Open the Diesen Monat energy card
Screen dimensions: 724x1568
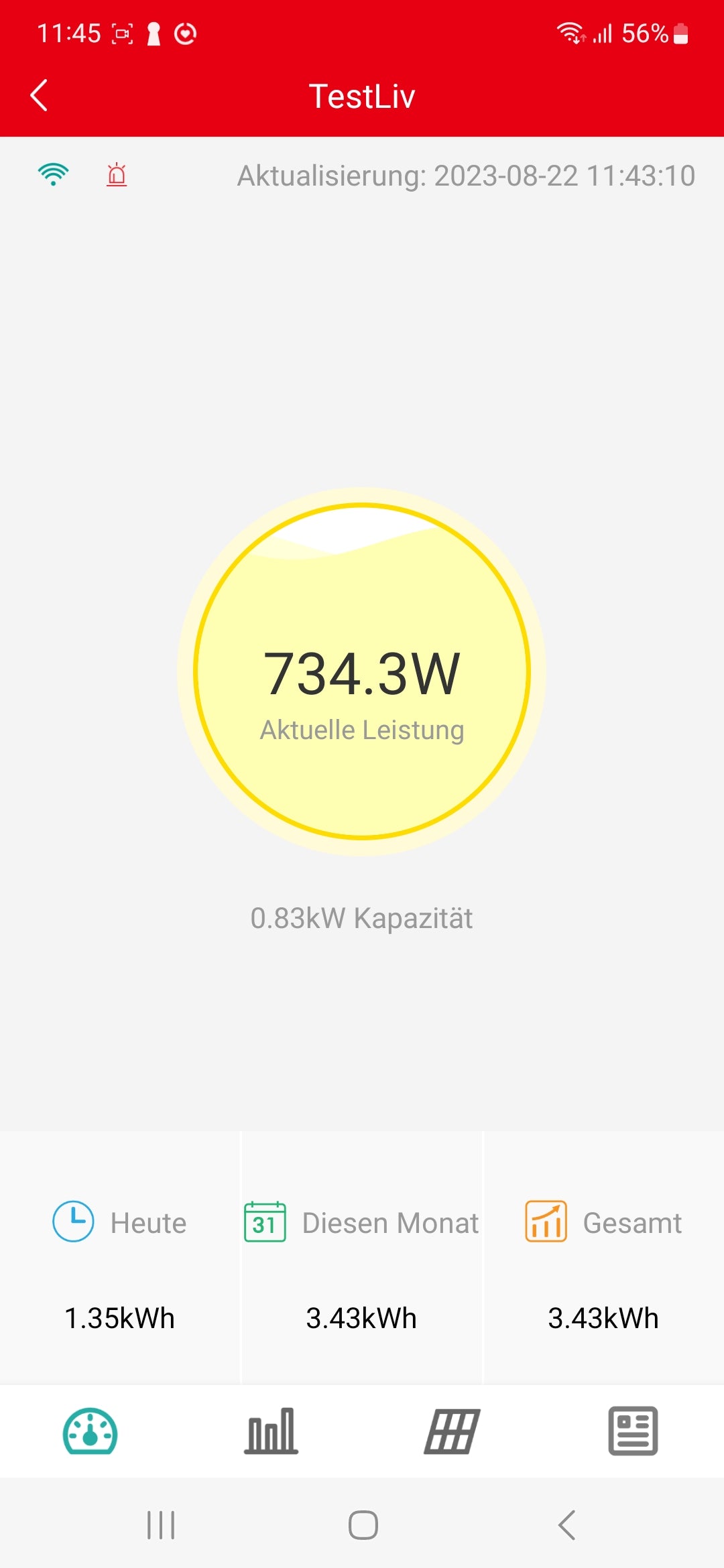pyautogui.click(x=361, y=1258)
